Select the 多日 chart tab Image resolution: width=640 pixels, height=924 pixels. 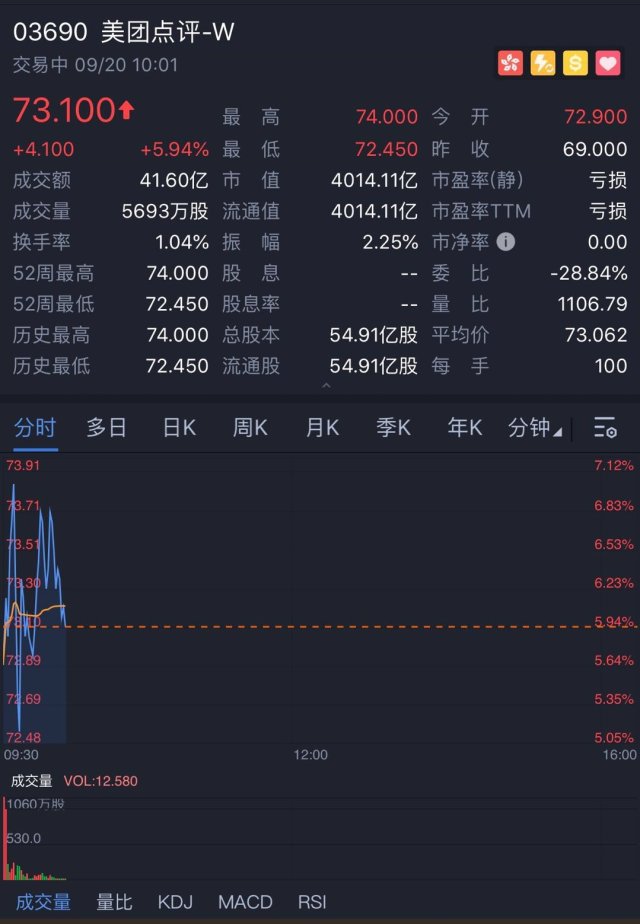(107, 428)
